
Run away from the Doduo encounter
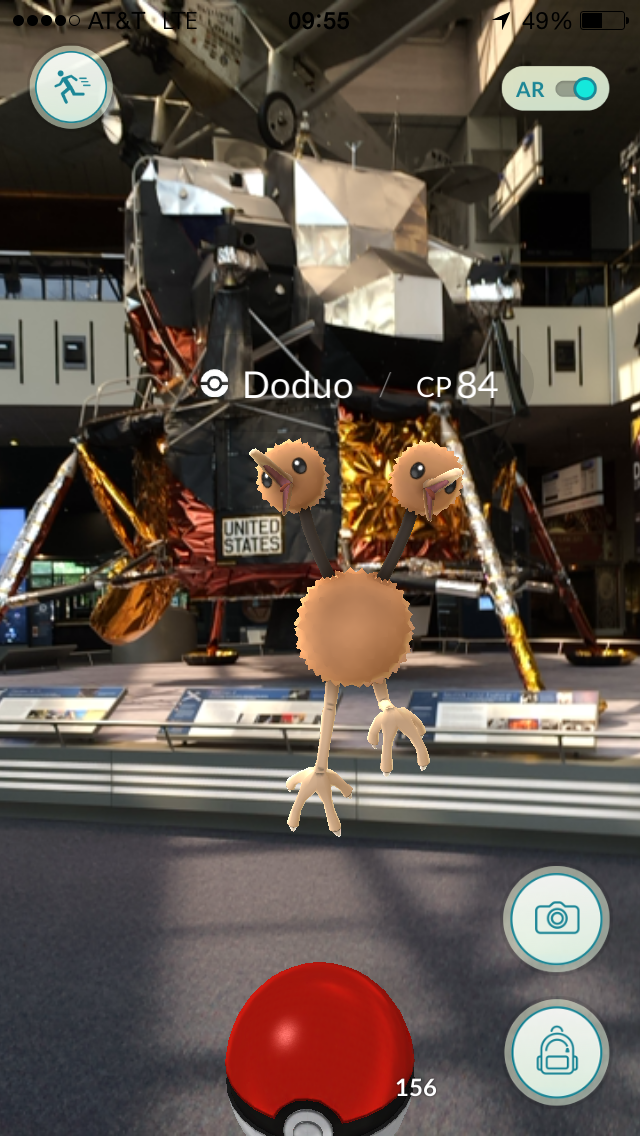pos(70,88)
